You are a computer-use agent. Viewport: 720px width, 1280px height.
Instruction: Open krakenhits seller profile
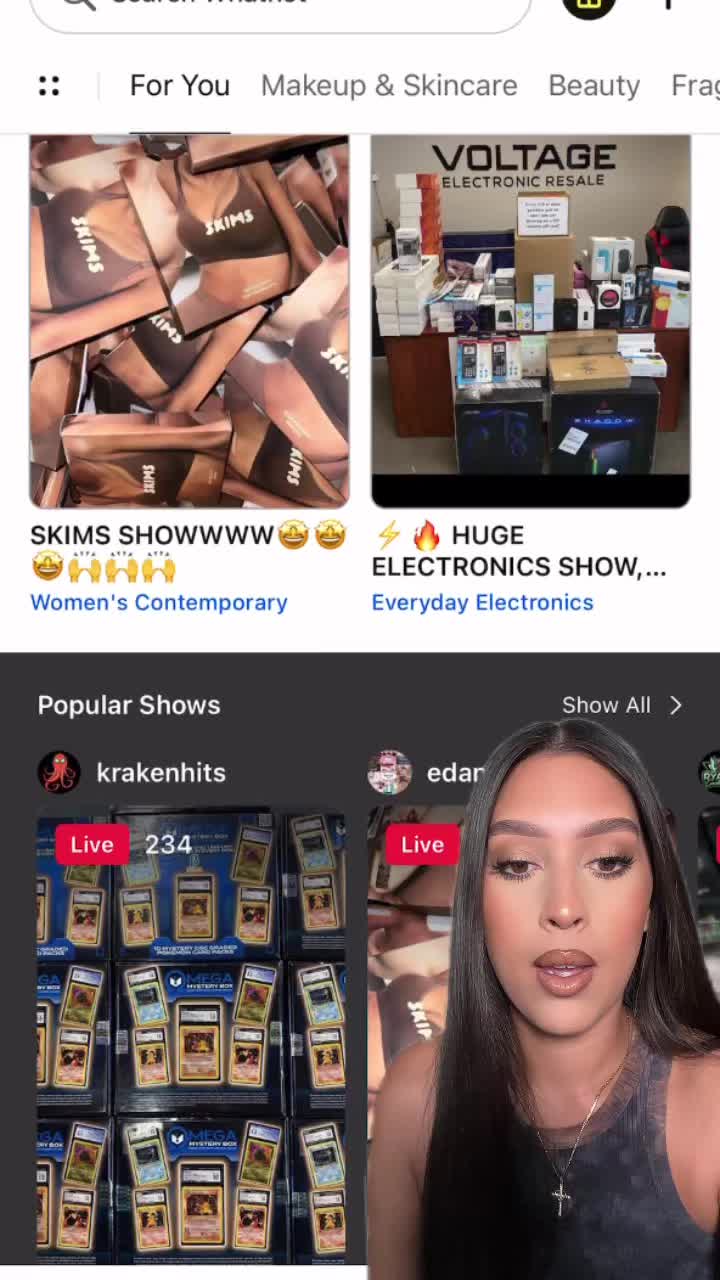(x=160, y=772)
